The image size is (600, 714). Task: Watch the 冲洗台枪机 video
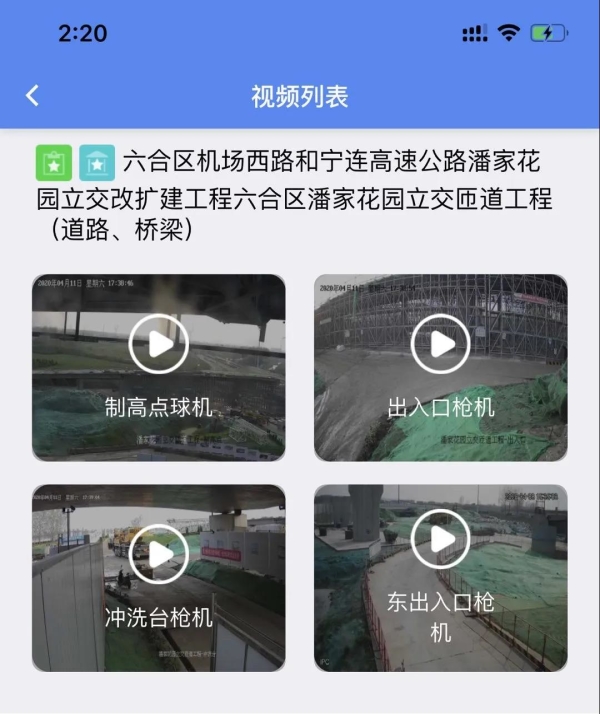click(x=159, y=555)
